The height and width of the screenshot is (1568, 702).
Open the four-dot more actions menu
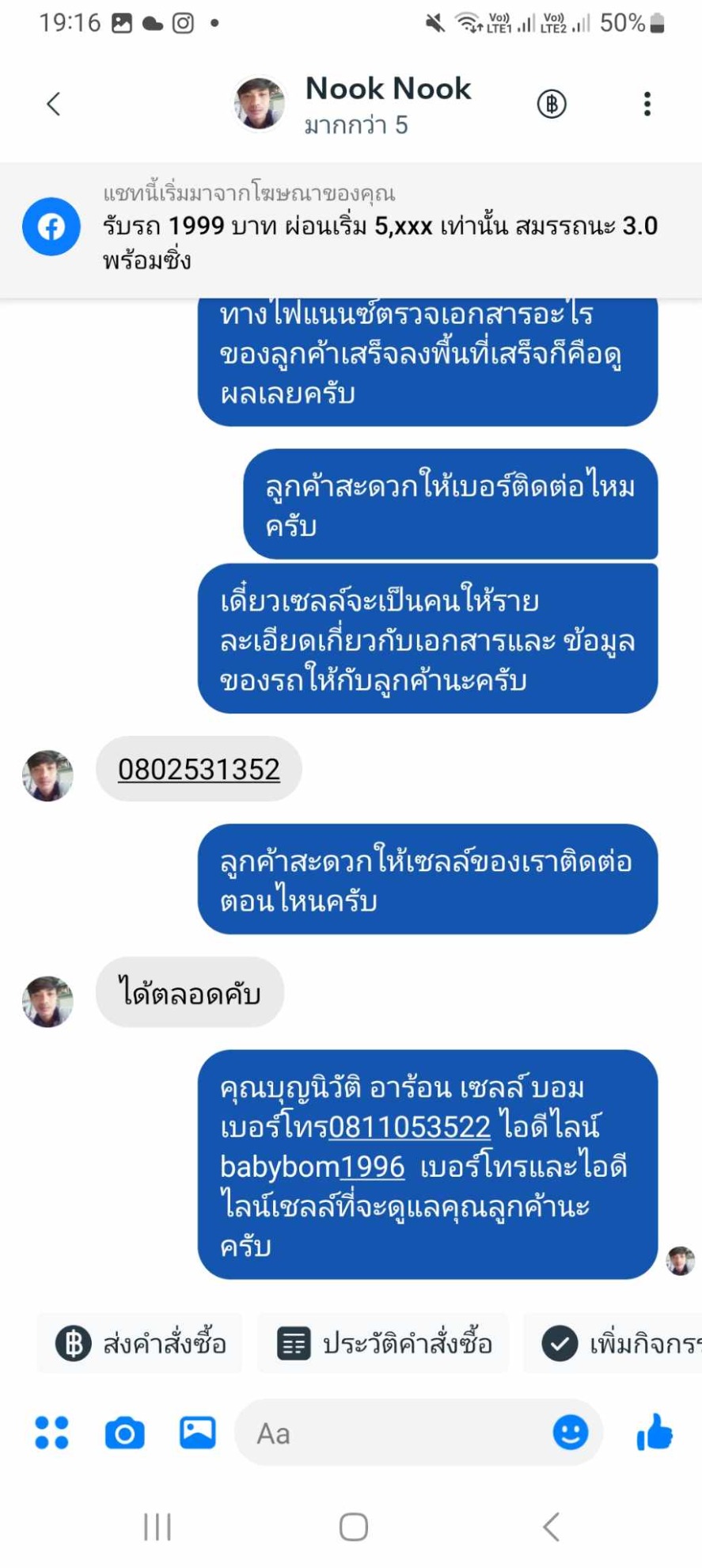(x=52, y=1433)
